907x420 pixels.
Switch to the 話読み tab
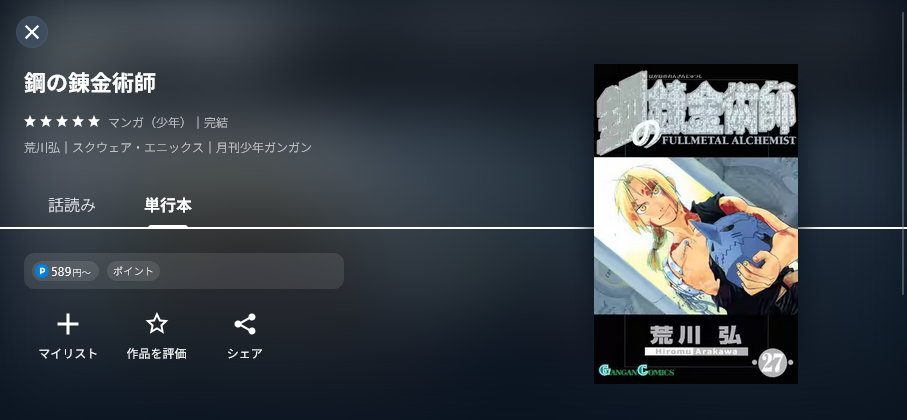coord(72,205)
